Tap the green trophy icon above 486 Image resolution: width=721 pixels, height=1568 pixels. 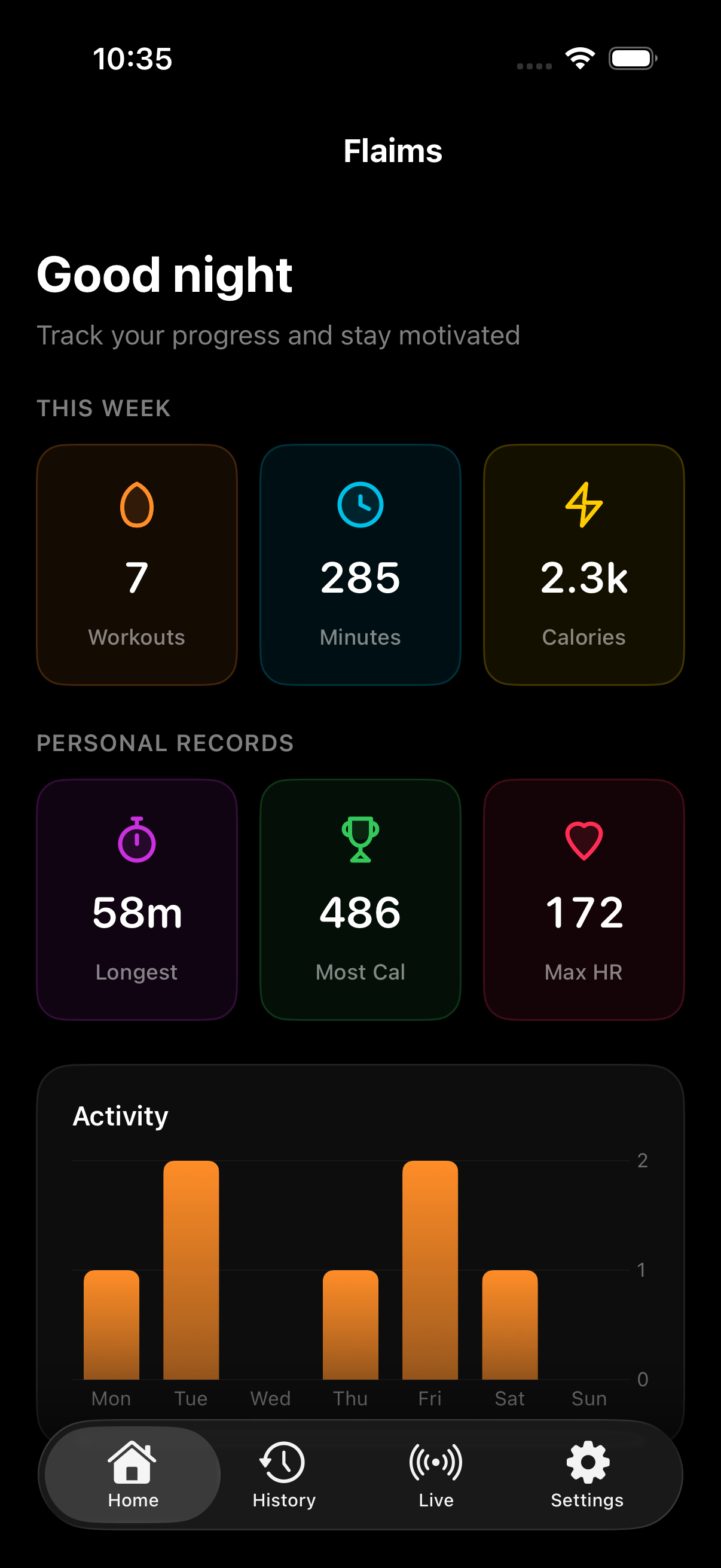pyautogui.click(x=360, y=841)
